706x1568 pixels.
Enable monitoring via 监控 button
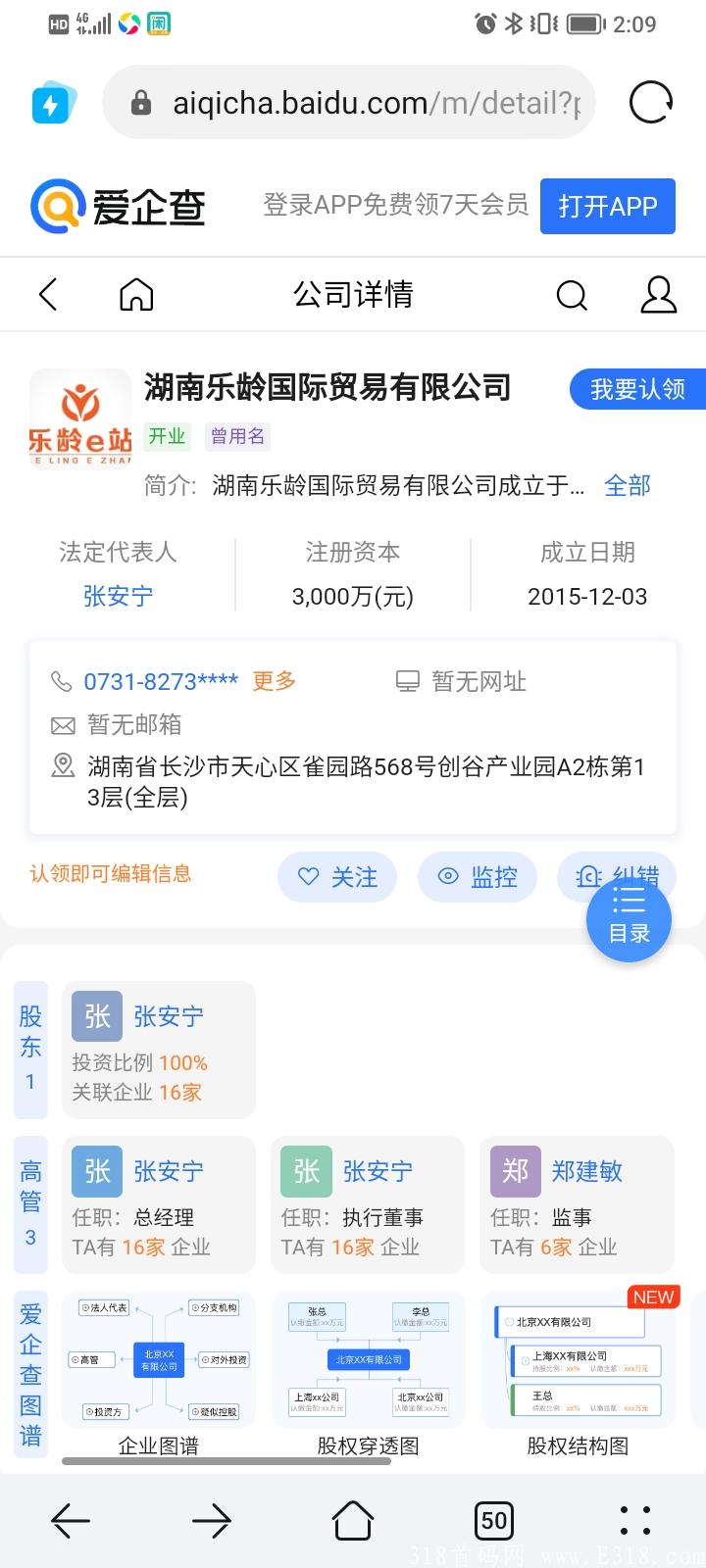[478, 877]
